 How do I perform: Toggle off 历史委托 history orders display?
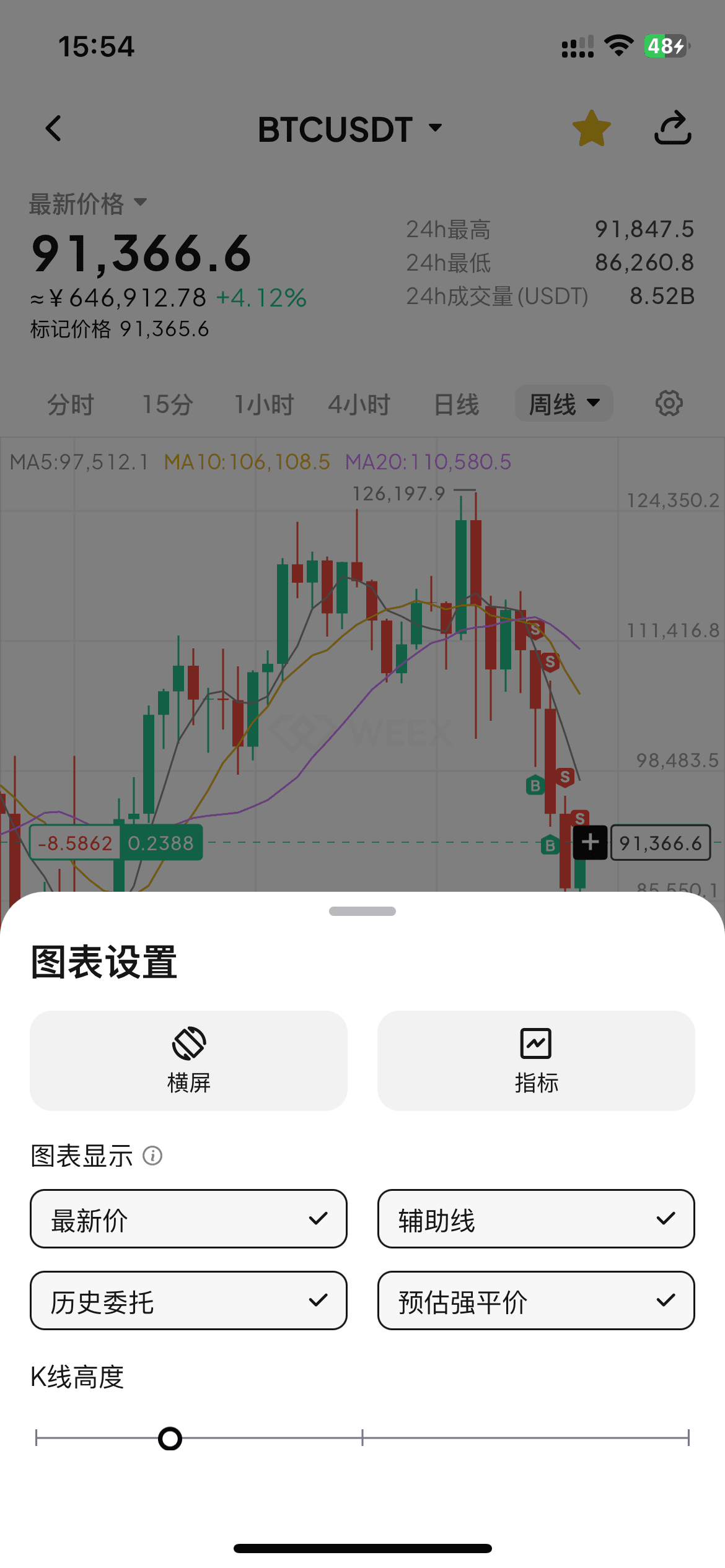(188, 1301)
